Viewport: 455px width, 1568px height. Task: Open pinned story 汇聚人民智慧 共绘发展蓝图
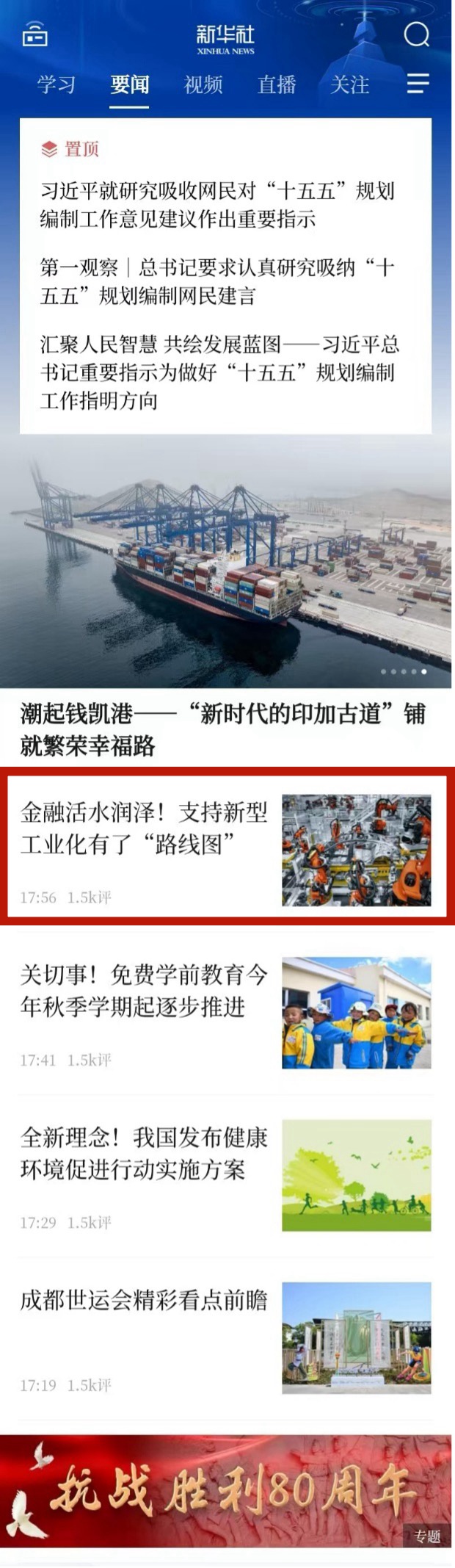click(x=219, y=372)
